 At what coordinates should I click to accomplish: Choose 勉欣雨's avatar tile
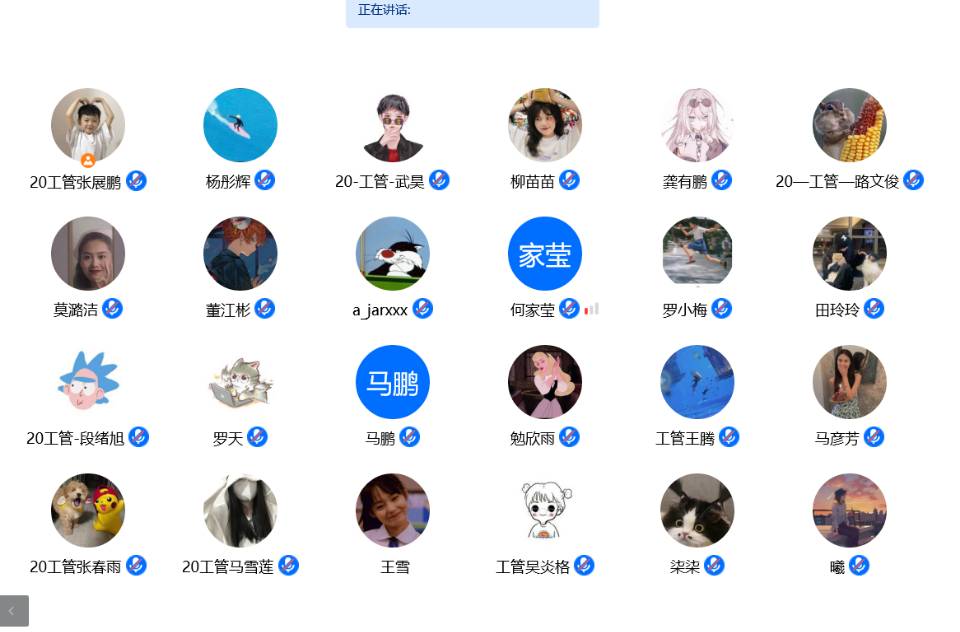pos(545,382)
